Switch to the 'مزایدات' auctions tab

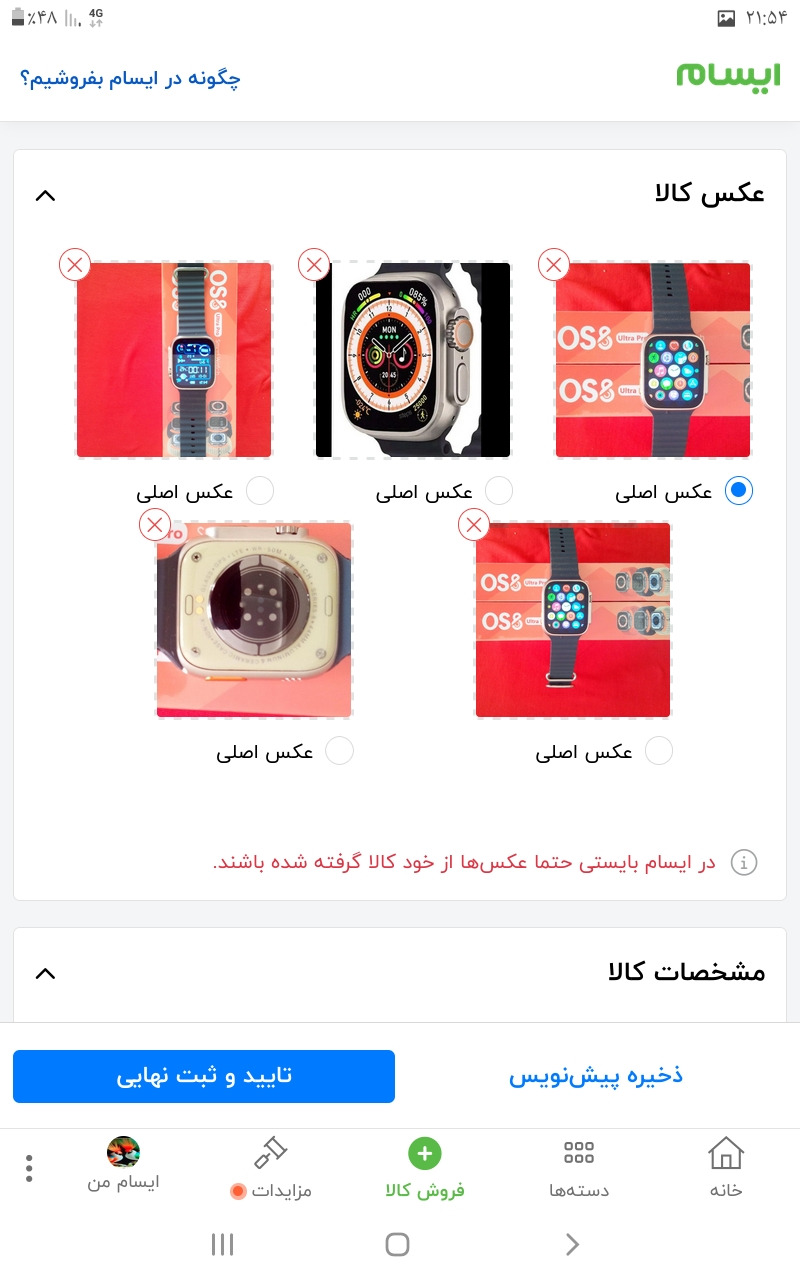tap(271, 1167)
